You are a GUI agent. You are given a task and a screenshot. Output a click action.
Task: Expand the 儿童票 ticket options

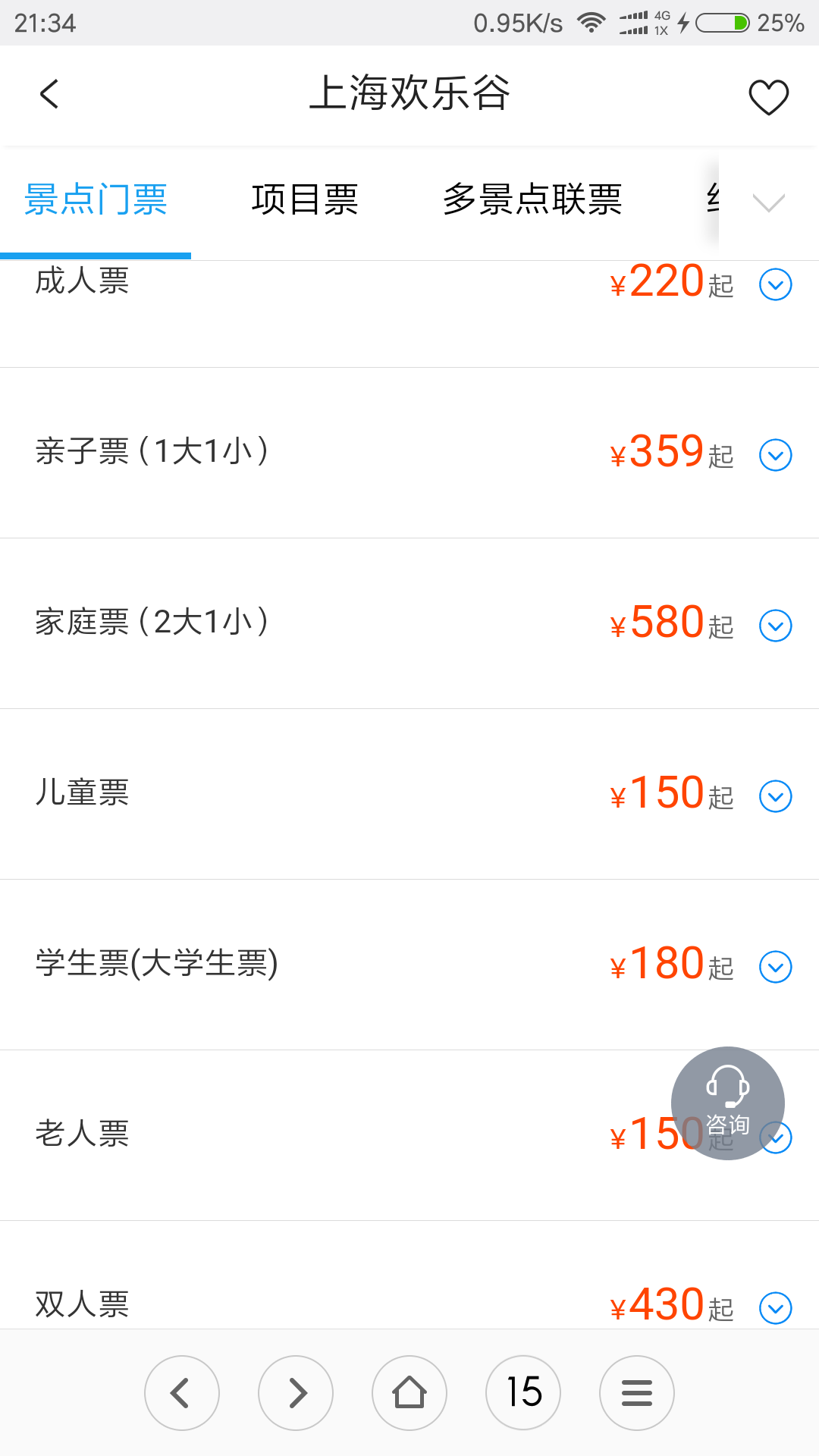[x=776, y=796]
